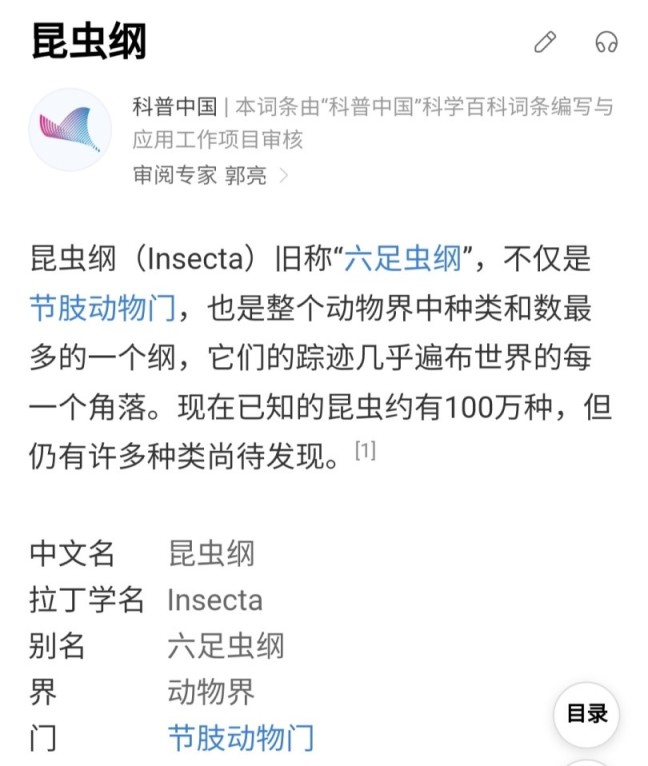
Task: Tap the 科普中国 source avatar
Action: (x=70, y=131)
